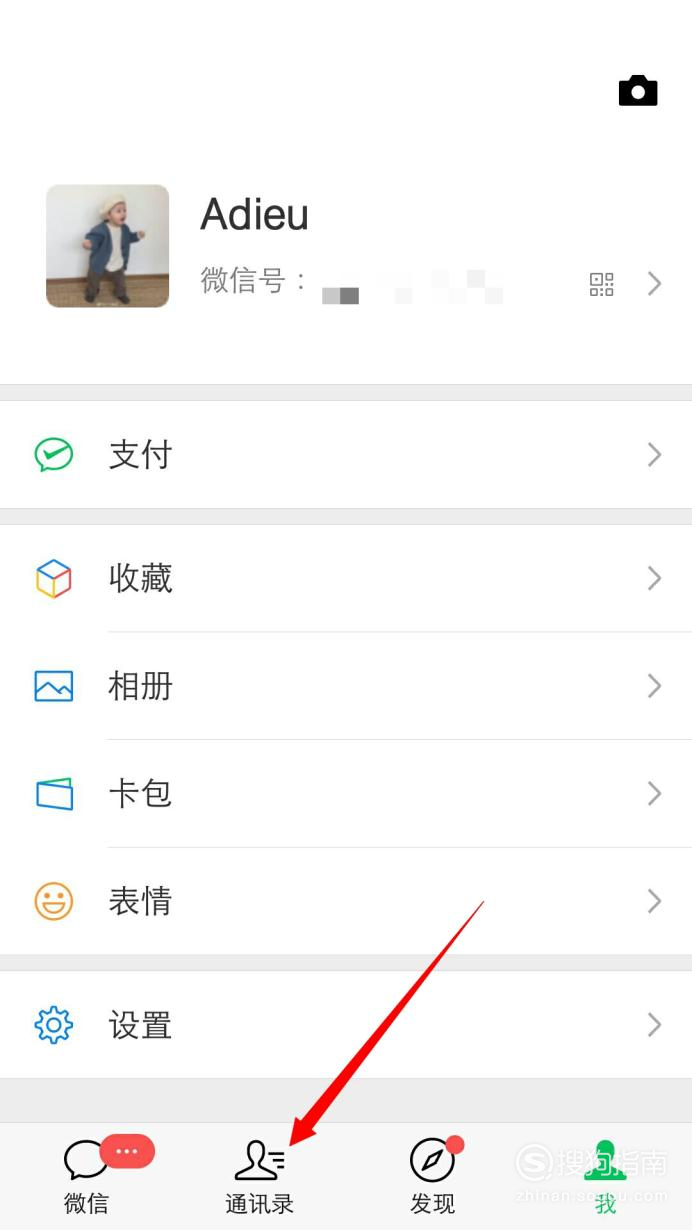The width and height of the screenshot is (692, 1230).
Task: Tap the Adieu profile avatar
Action: click(x=107, y=245)
